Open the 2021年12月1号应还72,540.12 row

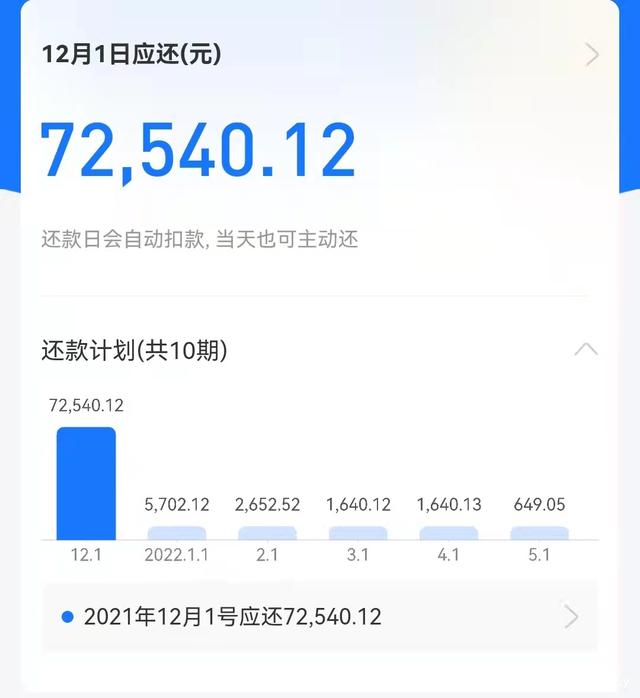pyautogui.click(x=320, y=617)
